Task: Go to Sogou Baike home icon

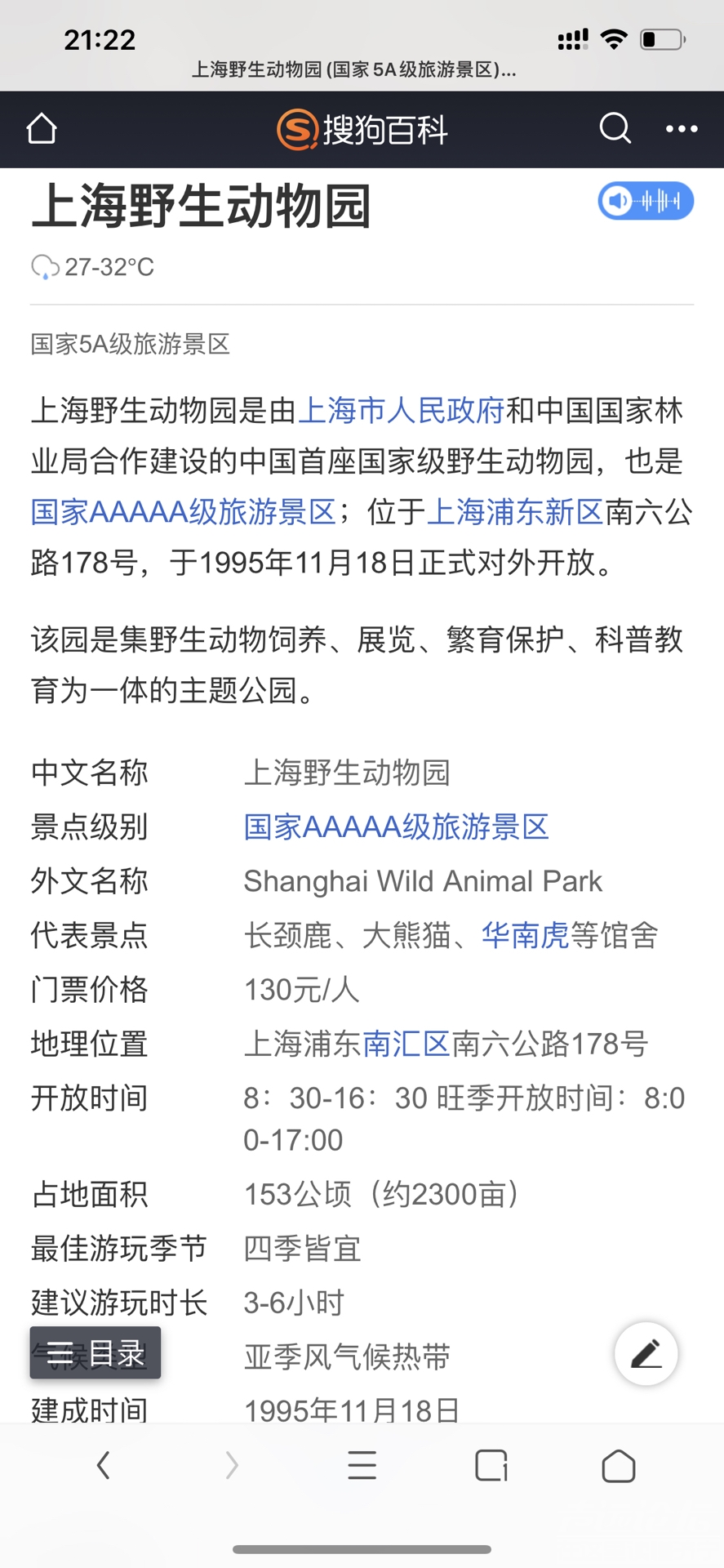Action: click(42, 129)
